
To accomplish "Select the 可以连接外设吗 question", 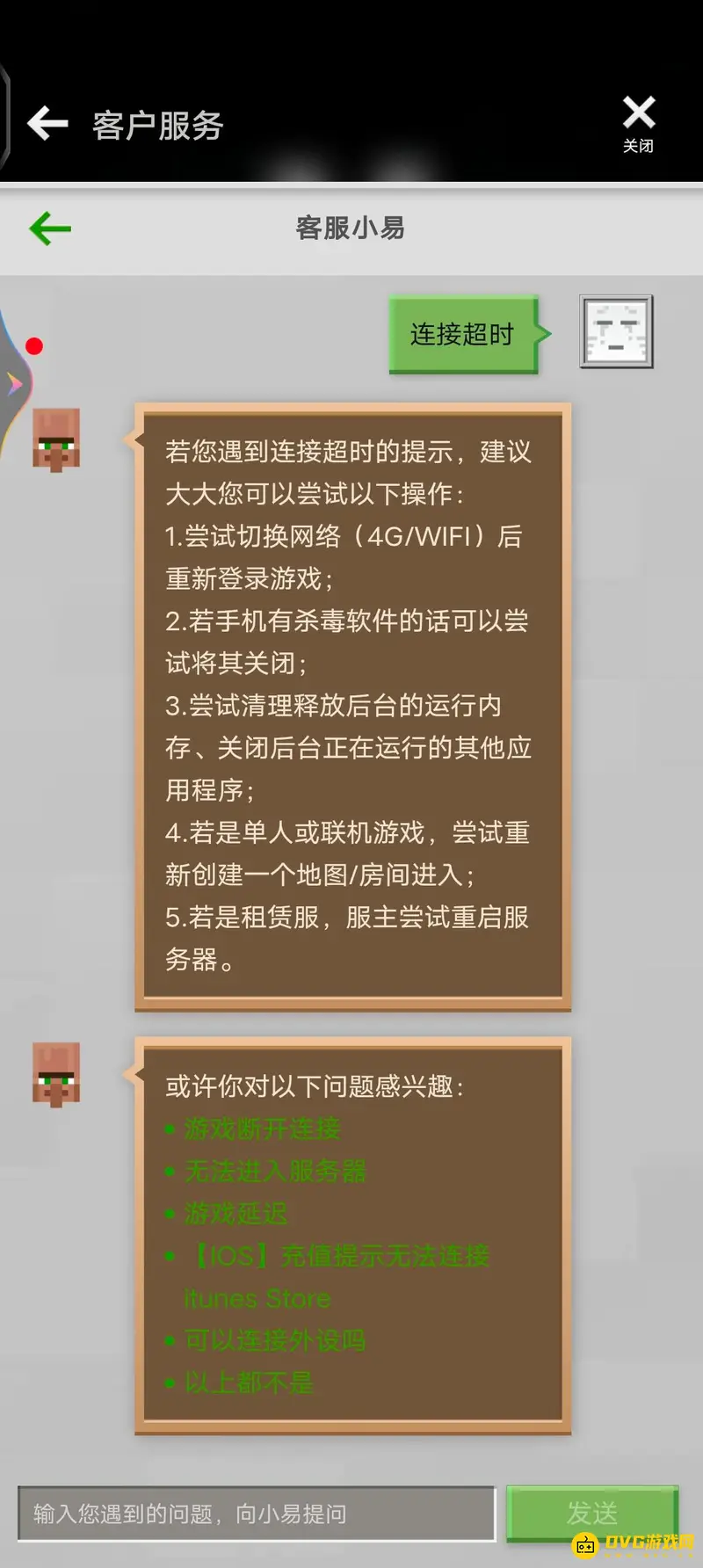I will point(274,1340).
